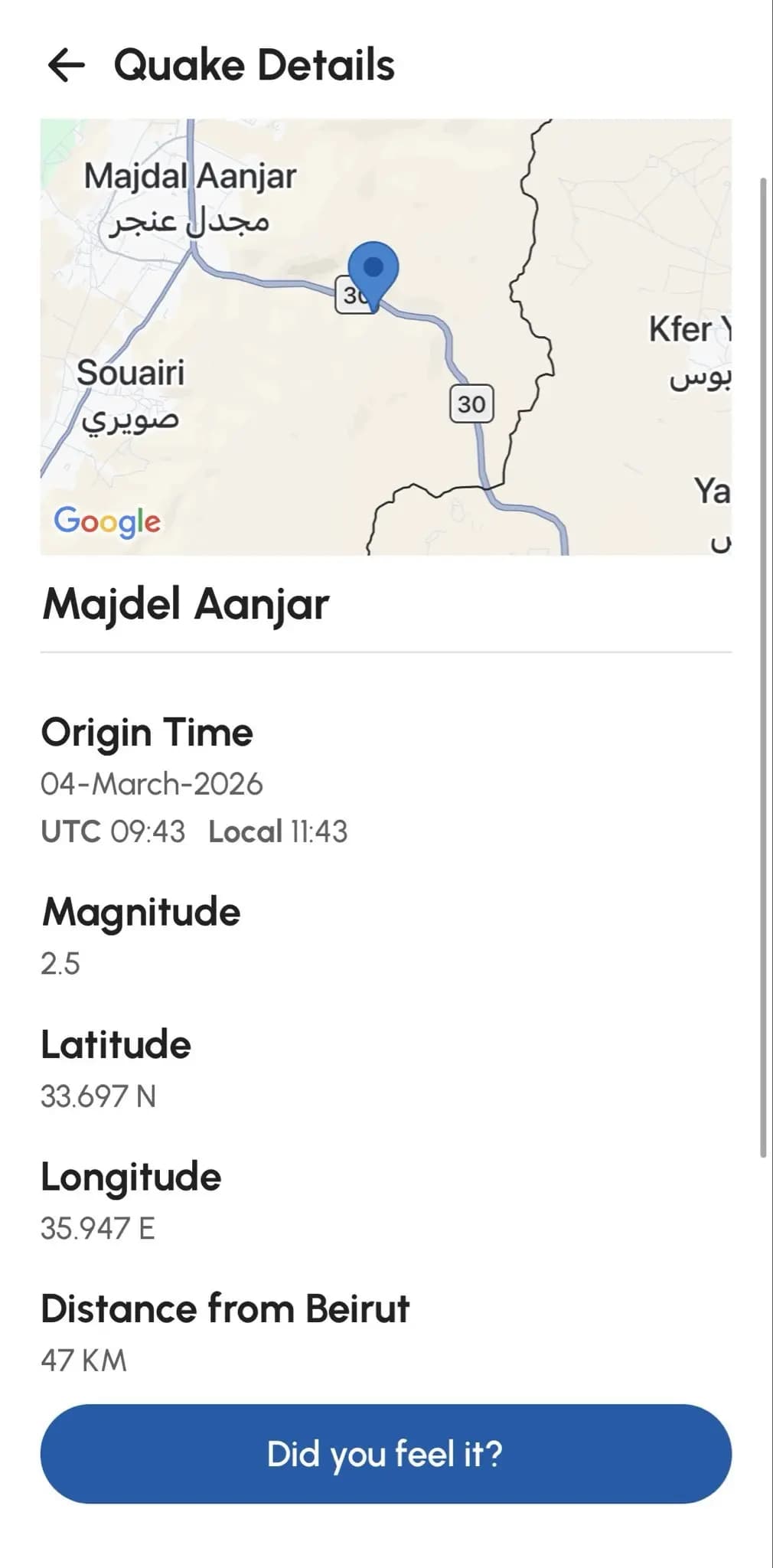Image resolution: width=773 pixels, height=1568 pixels.
Task: Select the Majdal Aanjar map label
Action: (x=191, y=175)
